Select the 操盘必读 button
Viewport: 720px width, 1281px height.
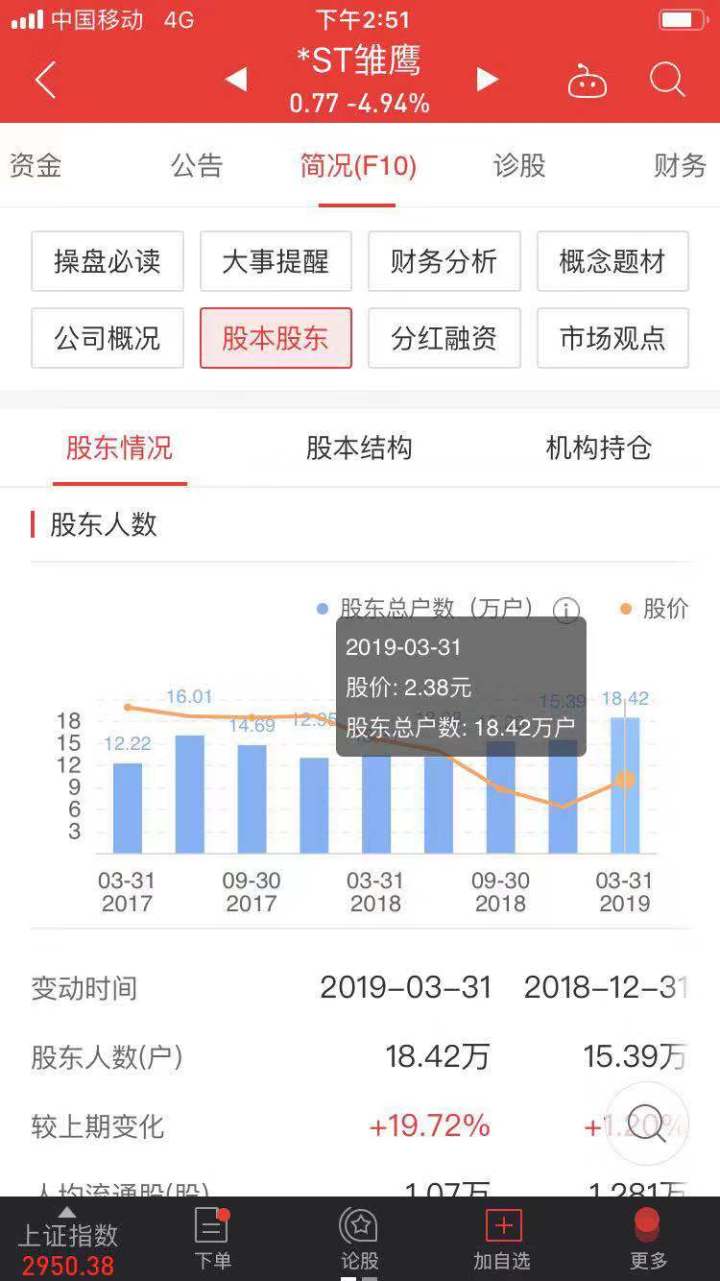coord(107,262)
